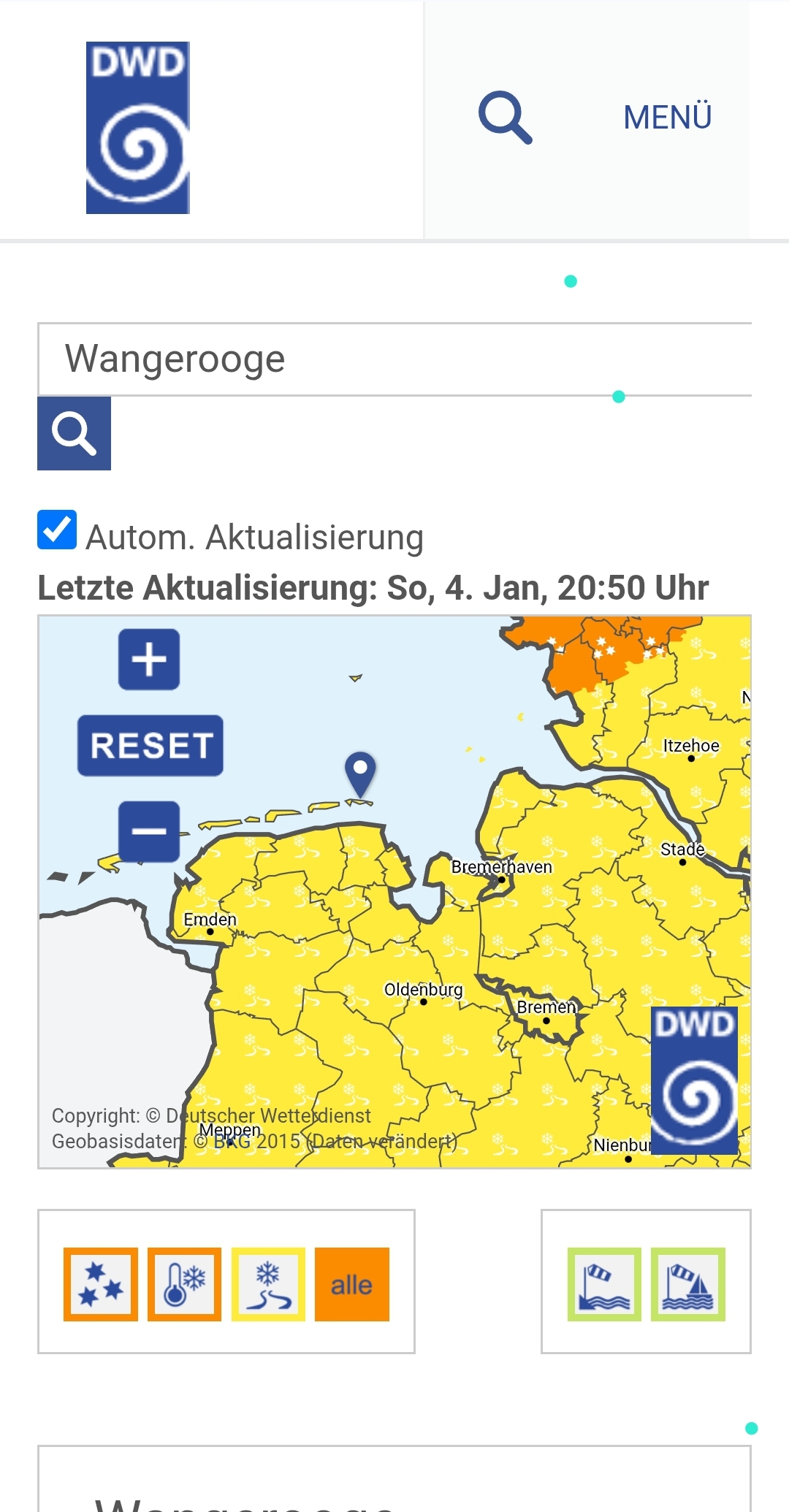Open the site search in the header
Screen dimensions: 789x1512
(505, 117)
